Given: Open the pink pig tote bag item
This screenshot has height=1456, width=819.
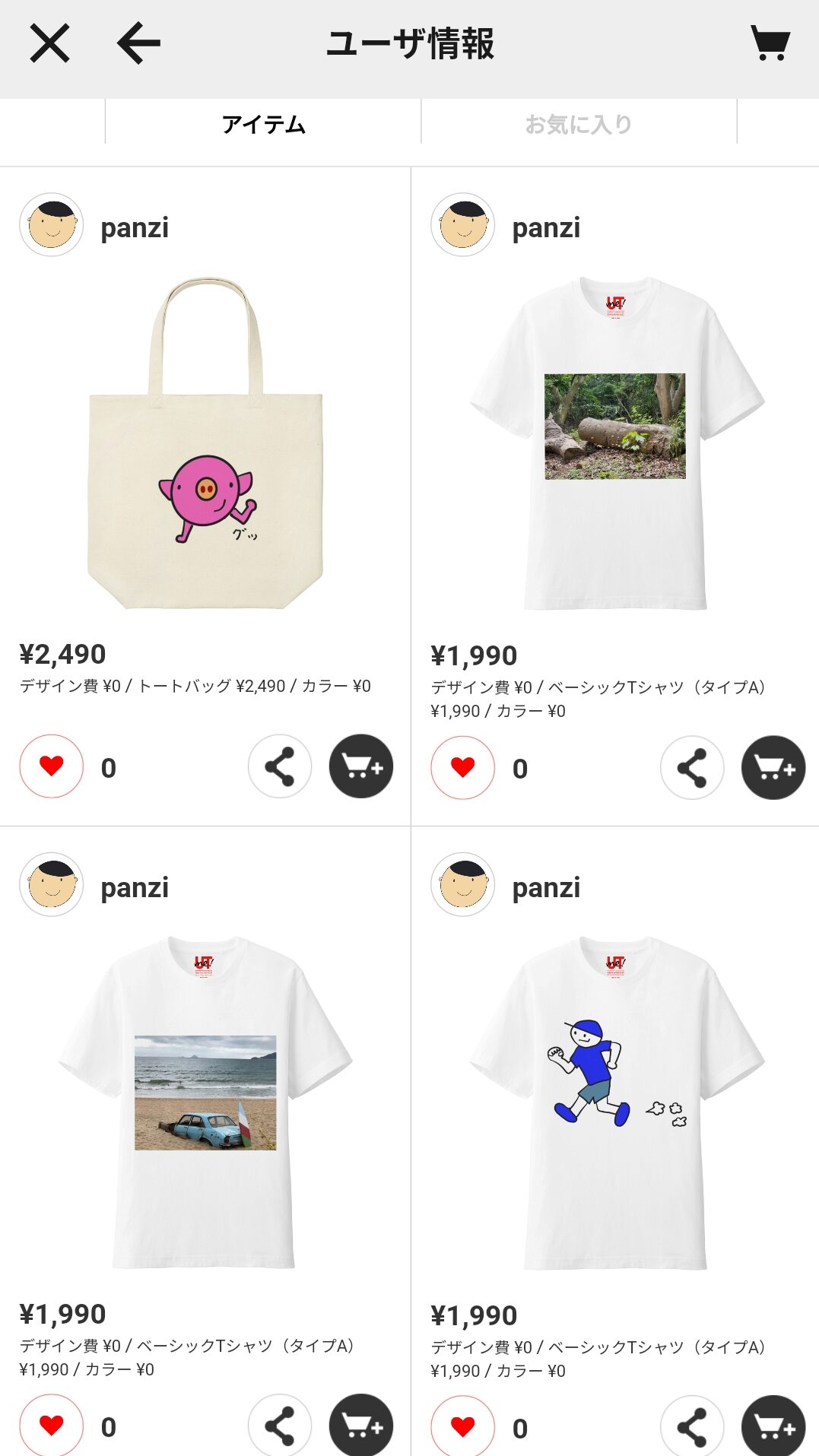Looking at the screenshot, I should tap(205, 444).
